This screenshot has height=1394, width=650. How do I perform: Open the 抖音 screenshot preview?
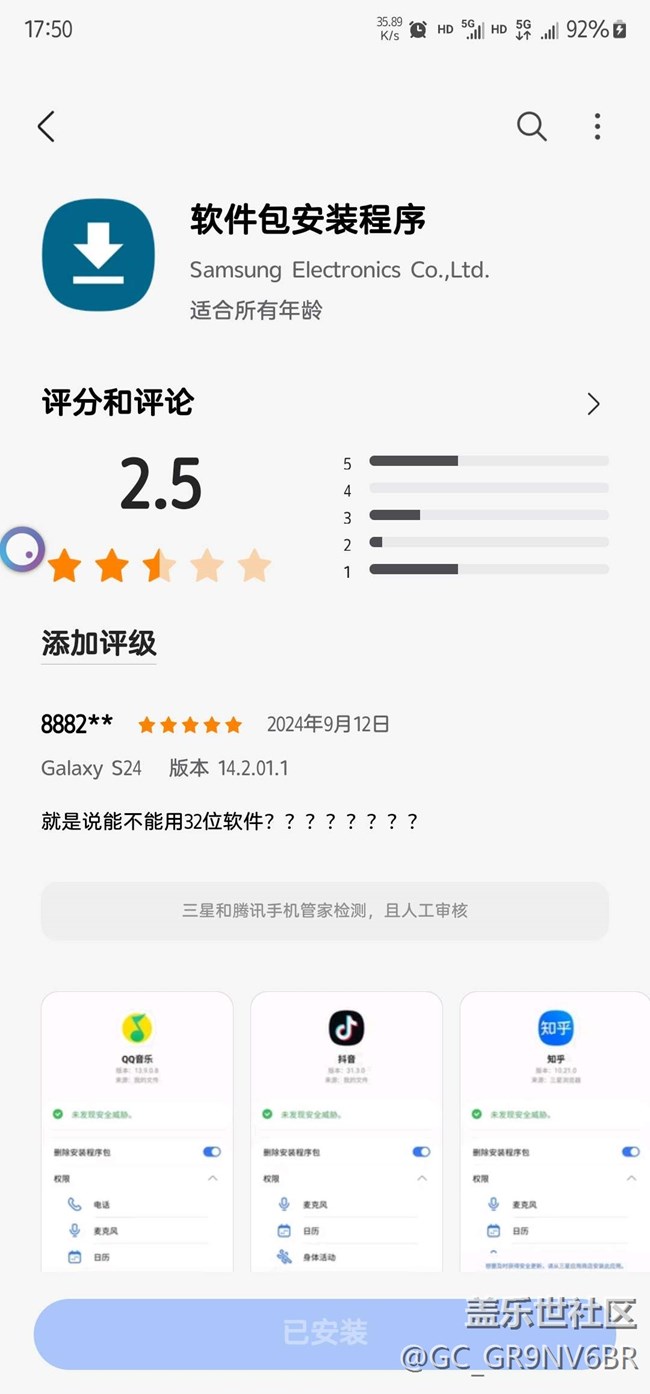click(346, 1130)
